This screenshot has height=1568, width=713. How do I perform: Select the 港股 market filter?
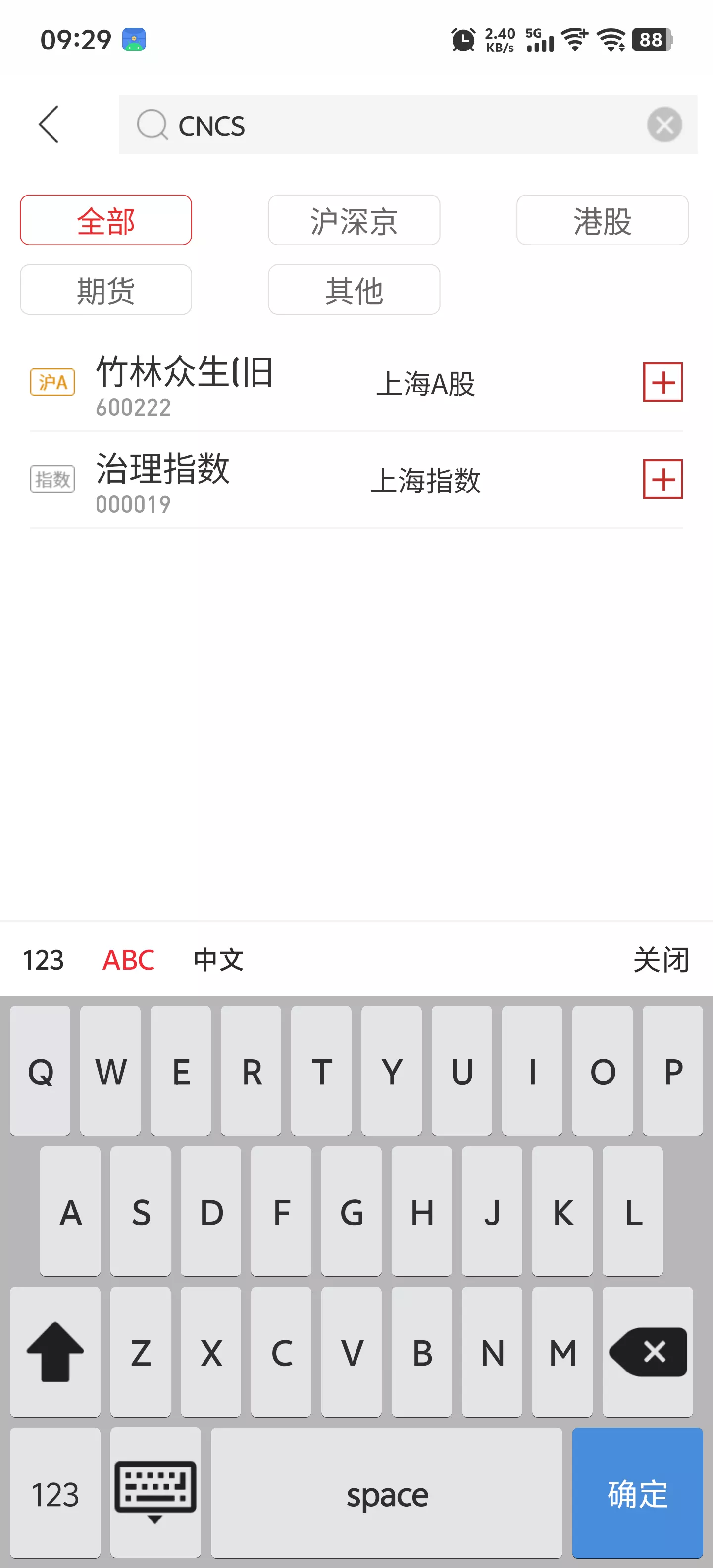pyautogui.click(x=602, y=220)
